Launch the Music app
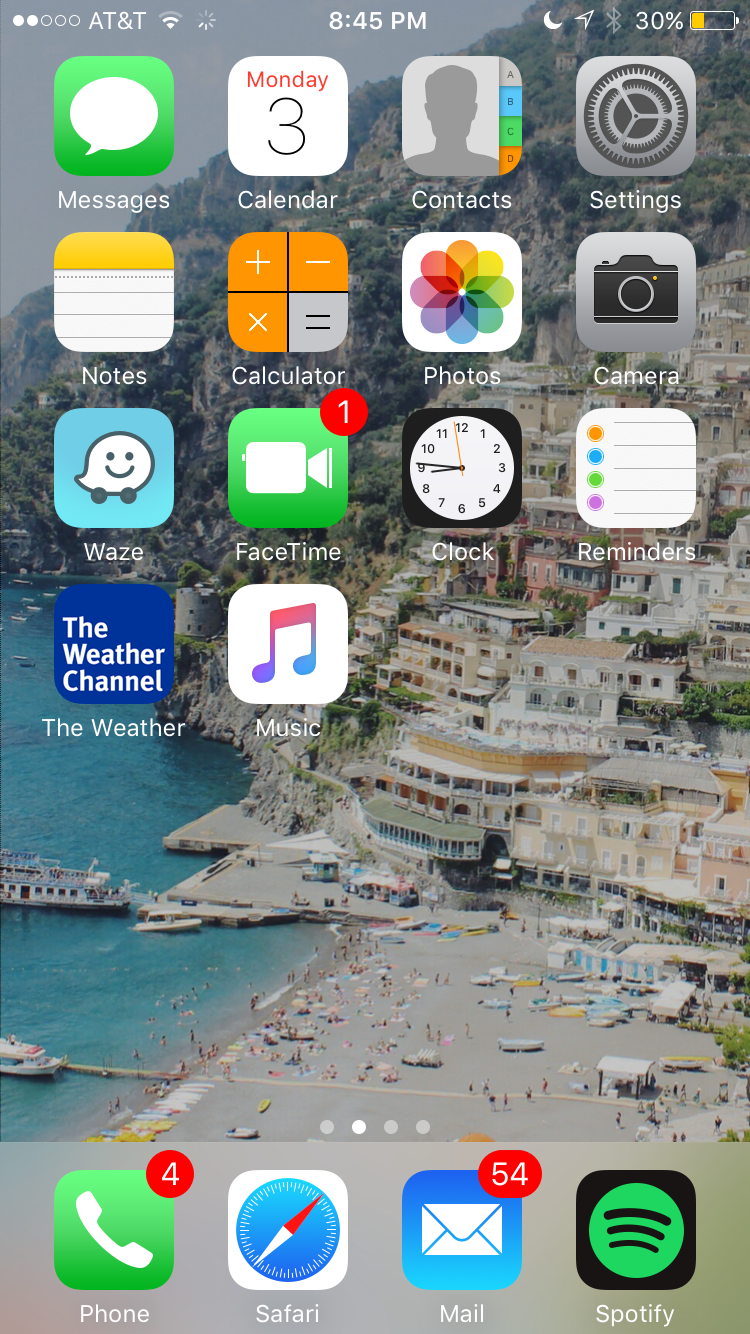This screenshot has height=1334, width=750. point(288,644)
